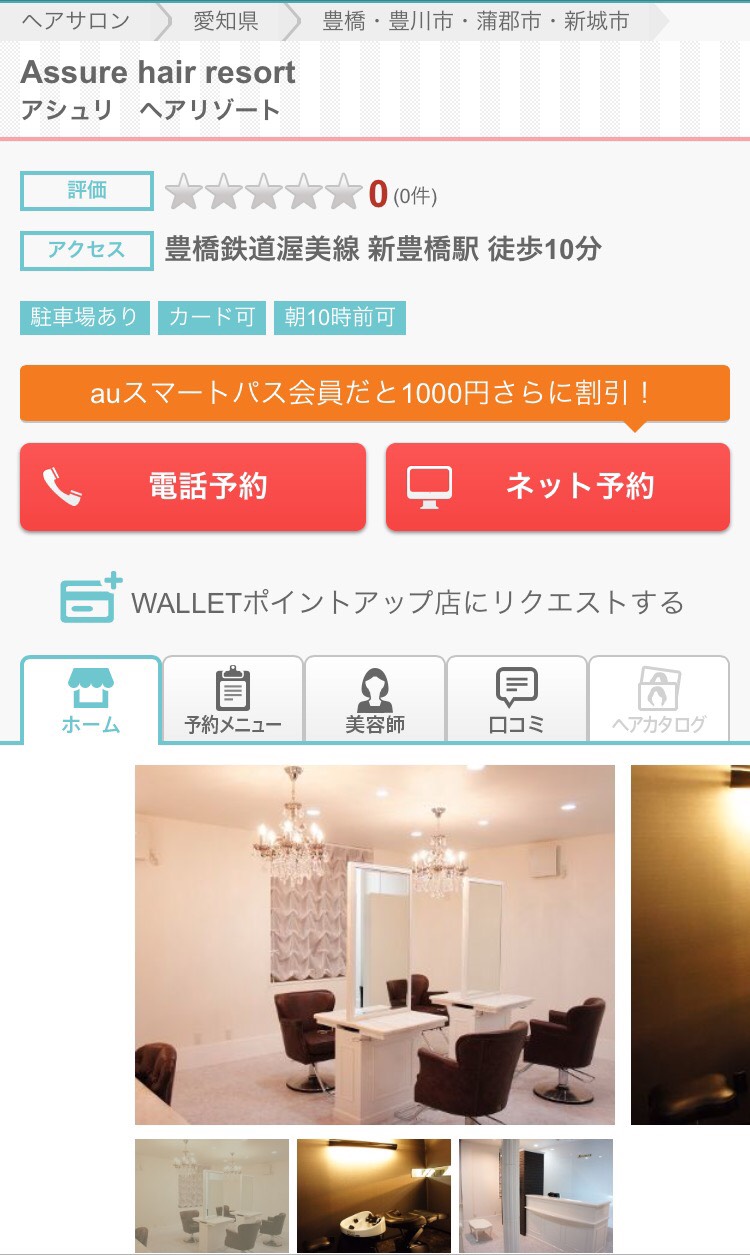Switch to the 予約メニュー tab
750x1255 pixels.
[233, 700]
